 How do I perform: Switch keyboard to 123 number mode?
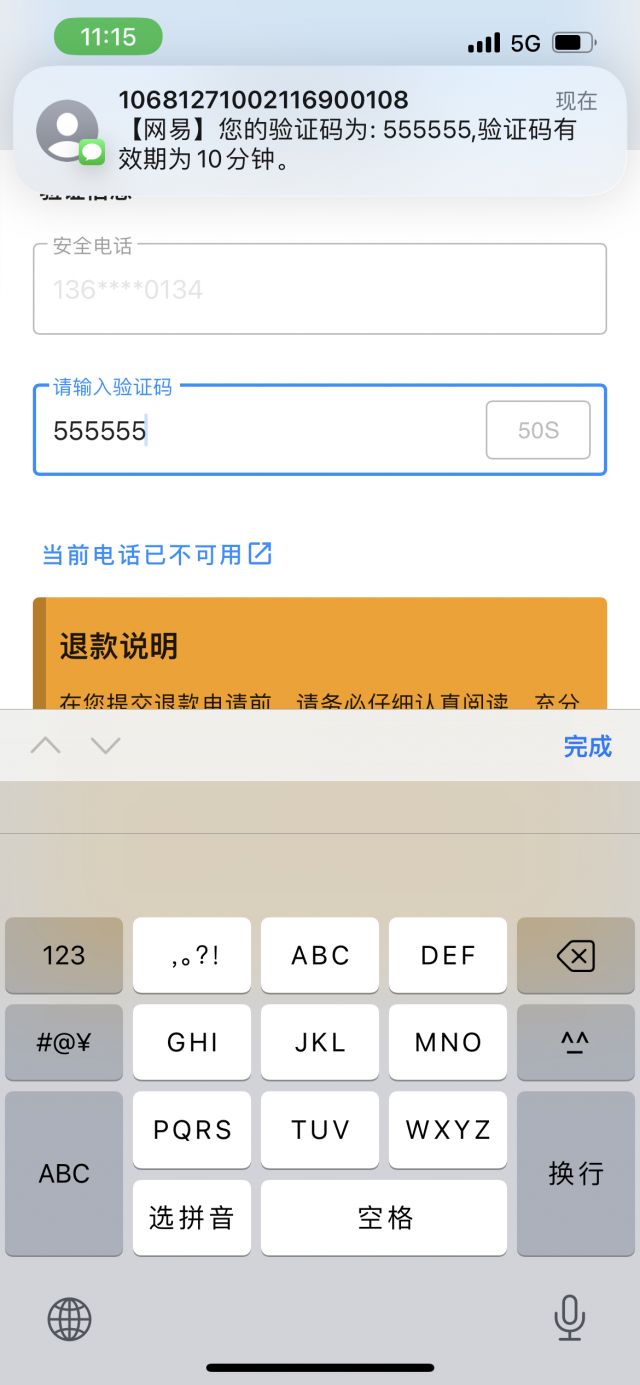point(64,956)
